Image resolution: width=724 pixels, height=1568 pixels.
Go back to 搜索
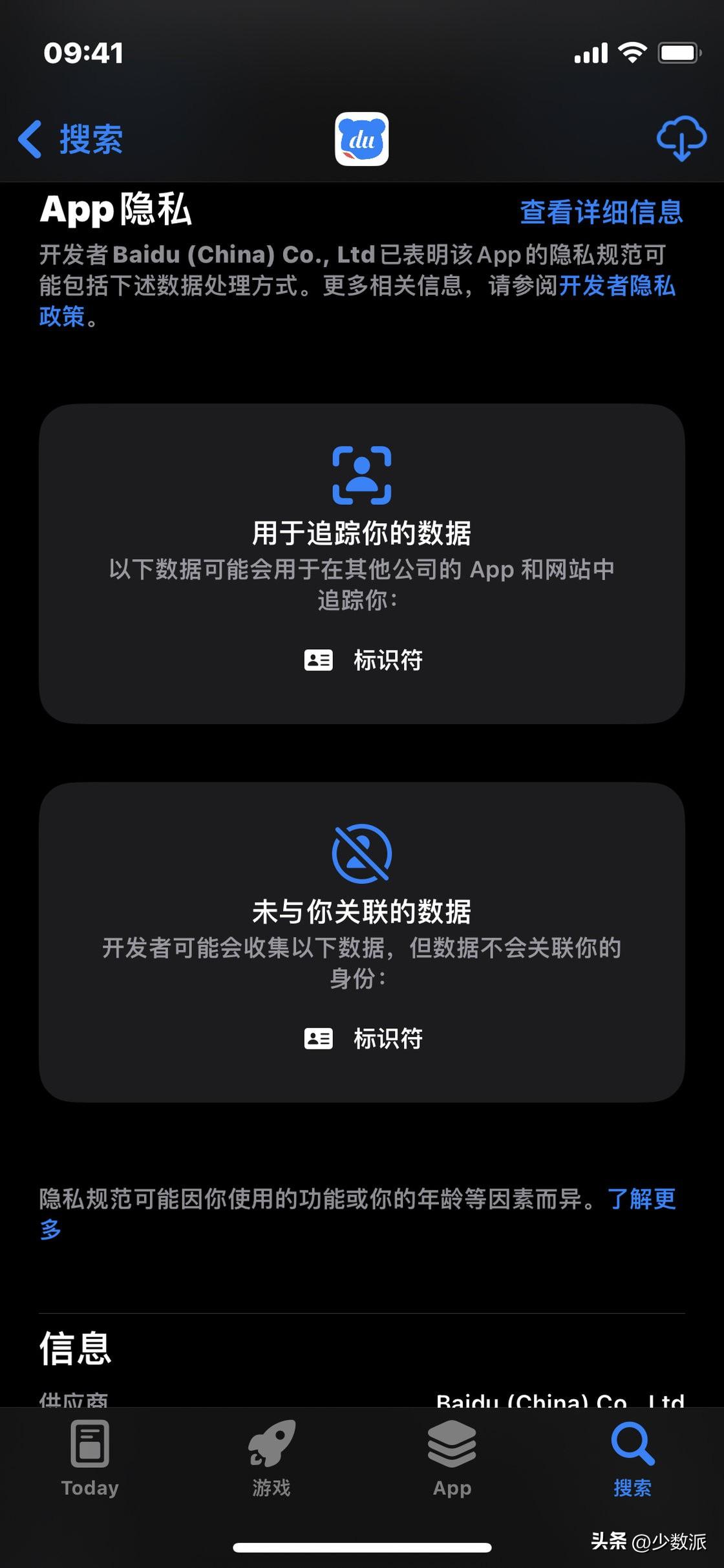(x=71, y=139)
